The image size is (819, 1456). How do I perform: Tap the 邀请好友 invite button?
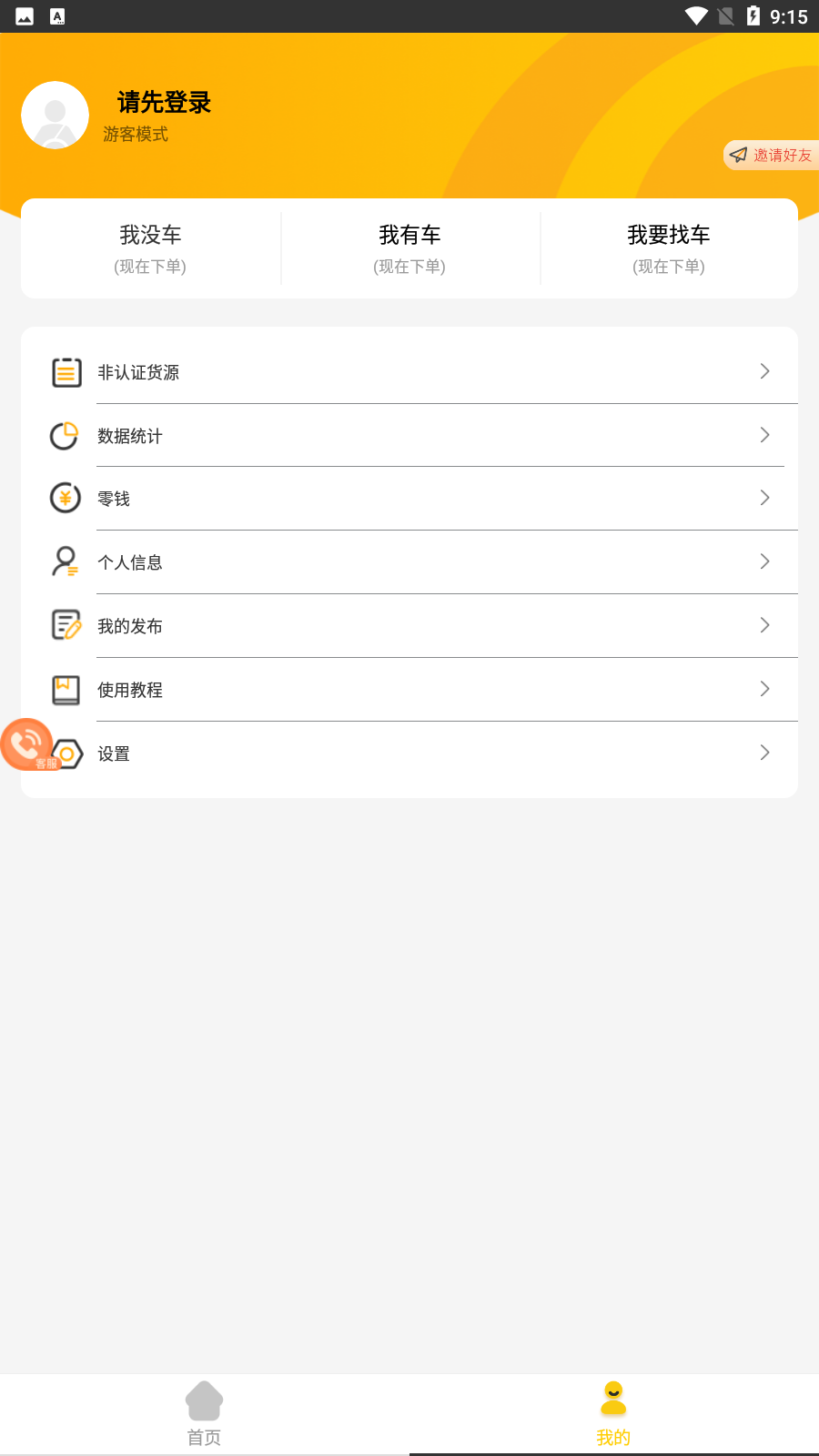pos(772,156)
